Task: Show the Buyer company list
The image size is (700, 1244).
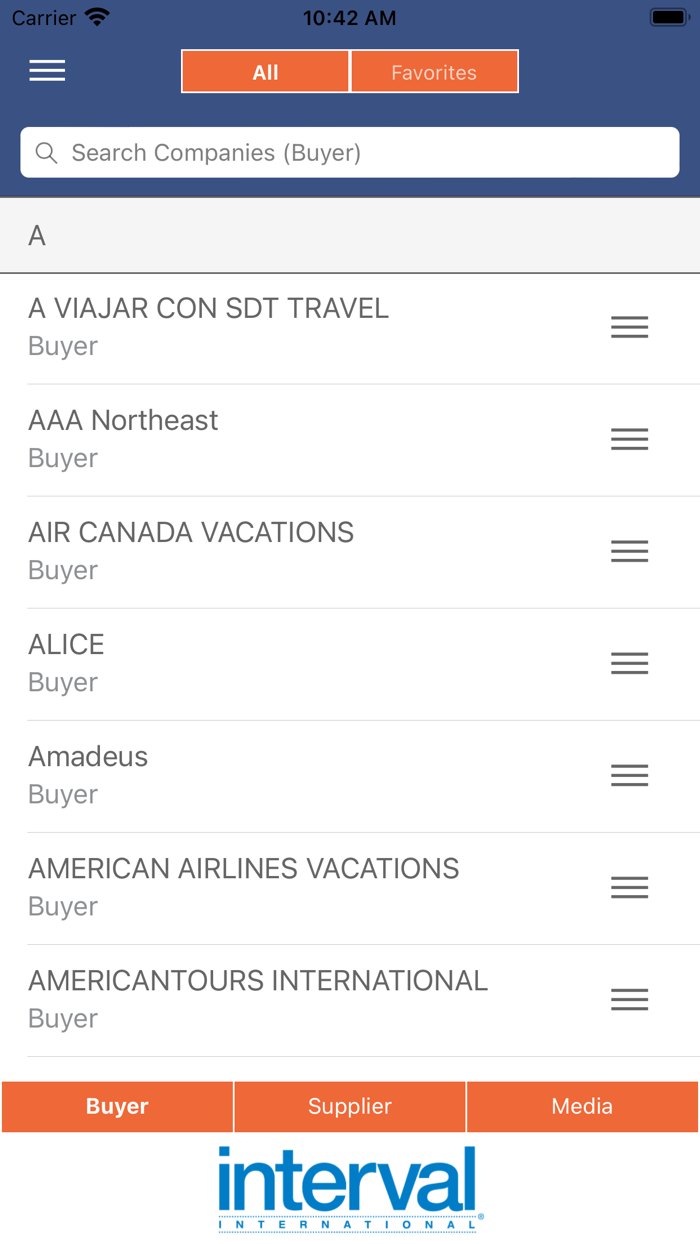Action: point(117,1106)
